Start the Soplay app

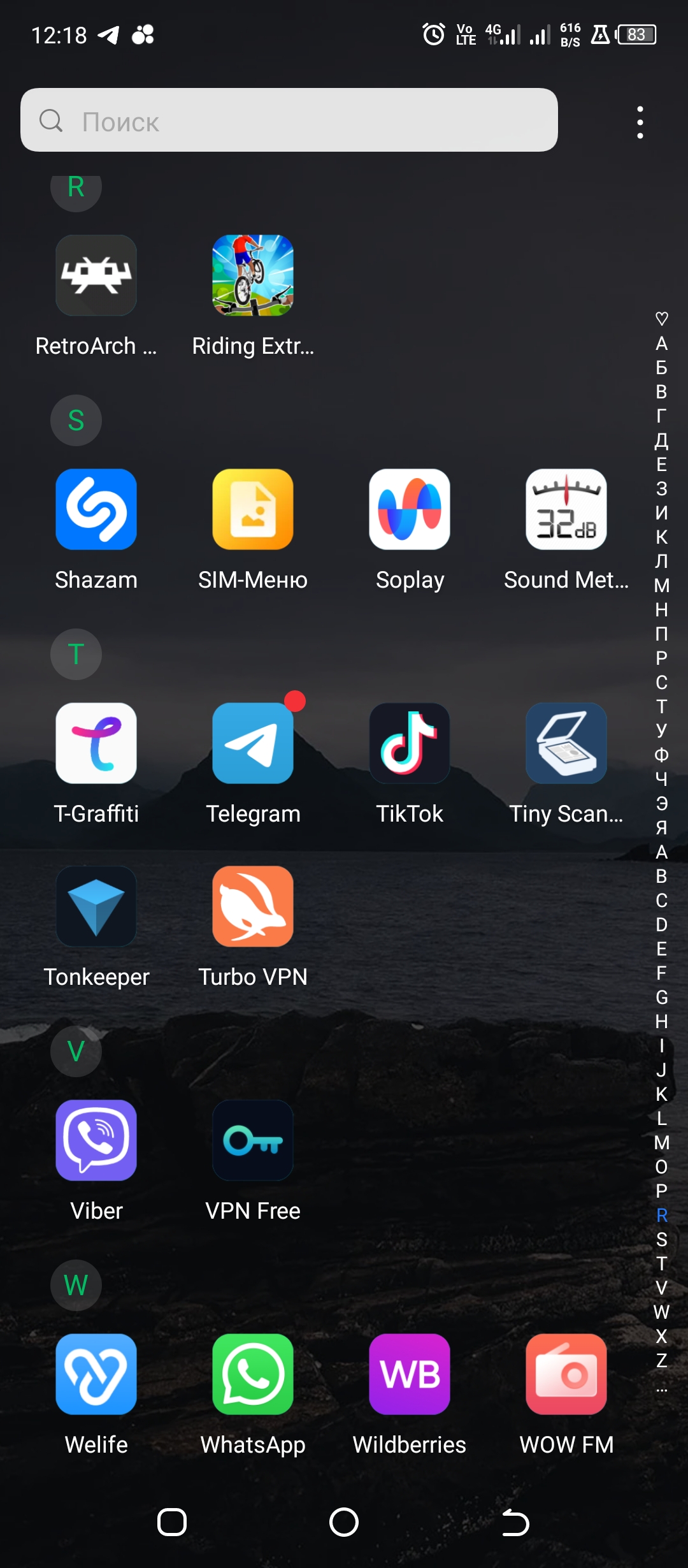tap(410, 509)
